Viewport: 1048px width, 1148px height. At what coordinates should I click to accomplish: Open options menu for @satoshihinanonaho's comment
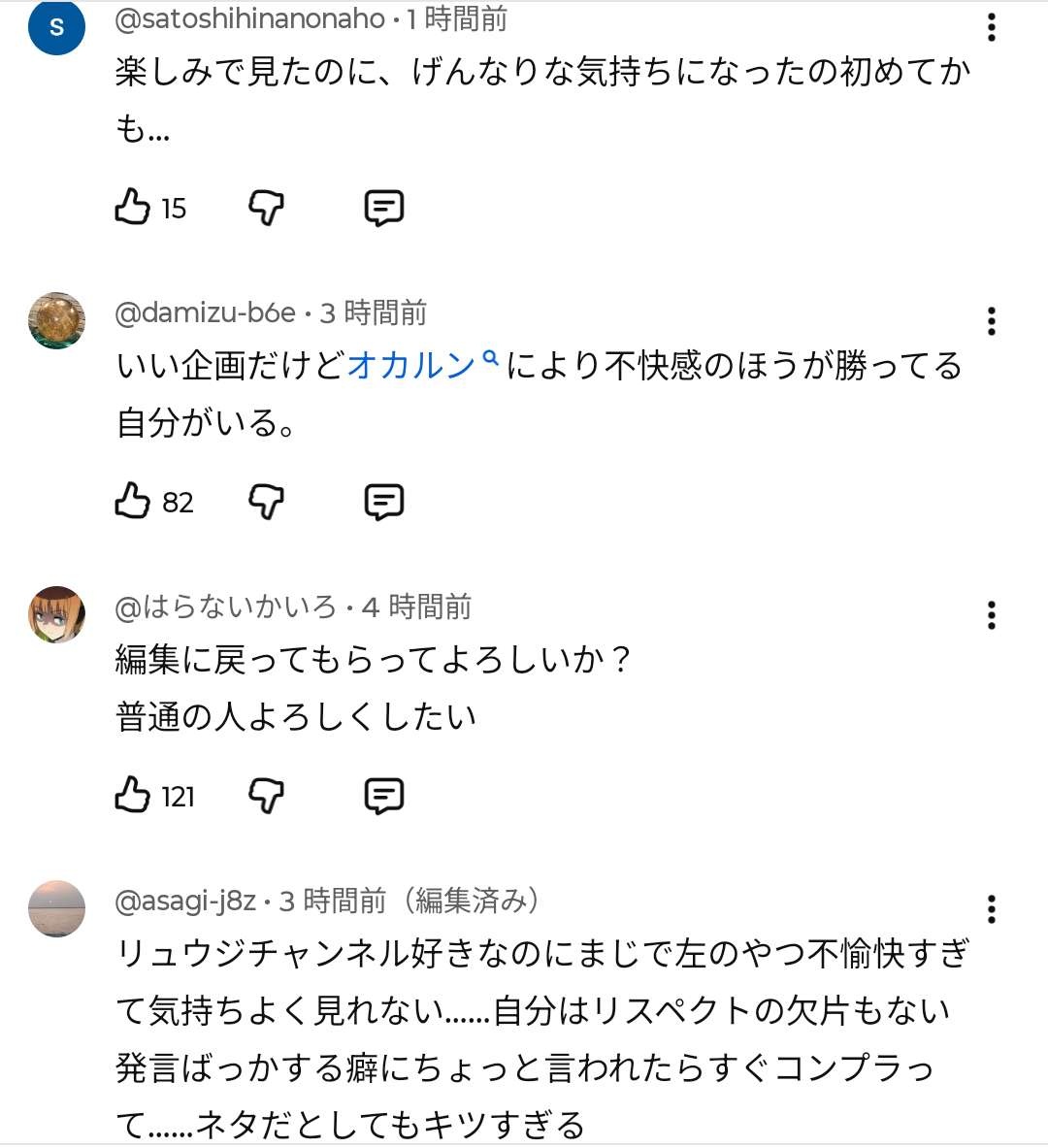(x=991, y=27)
